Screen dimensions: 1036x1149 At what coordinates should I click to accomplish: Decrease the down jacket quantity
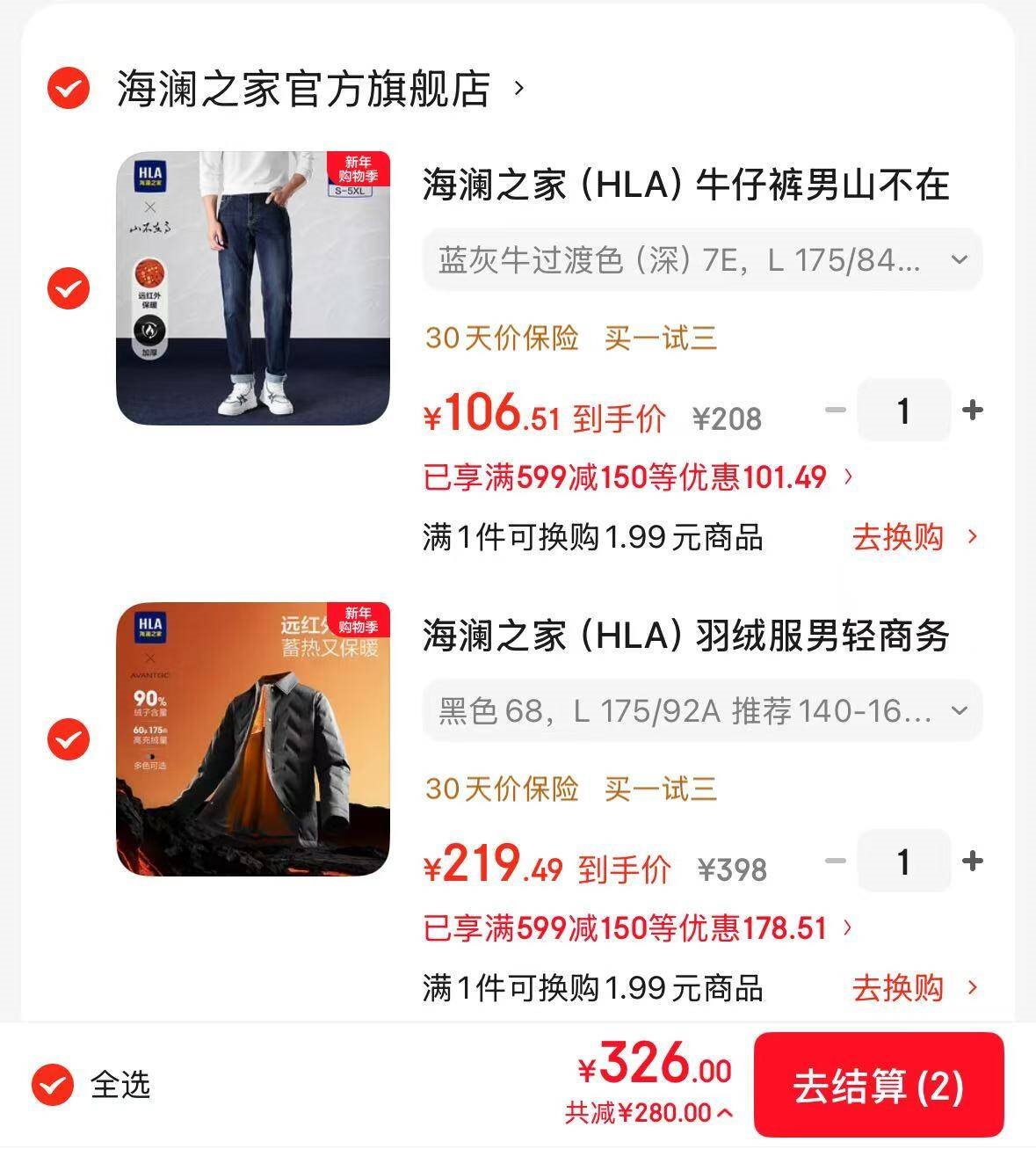[836, 861]
